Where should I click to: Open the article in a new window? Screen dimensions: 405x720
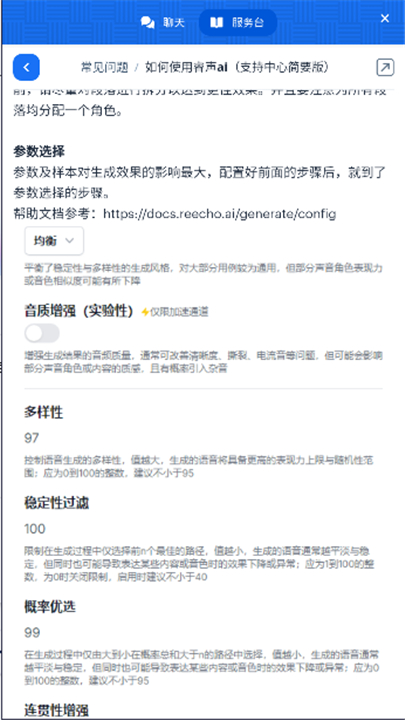tap(385, 68)
